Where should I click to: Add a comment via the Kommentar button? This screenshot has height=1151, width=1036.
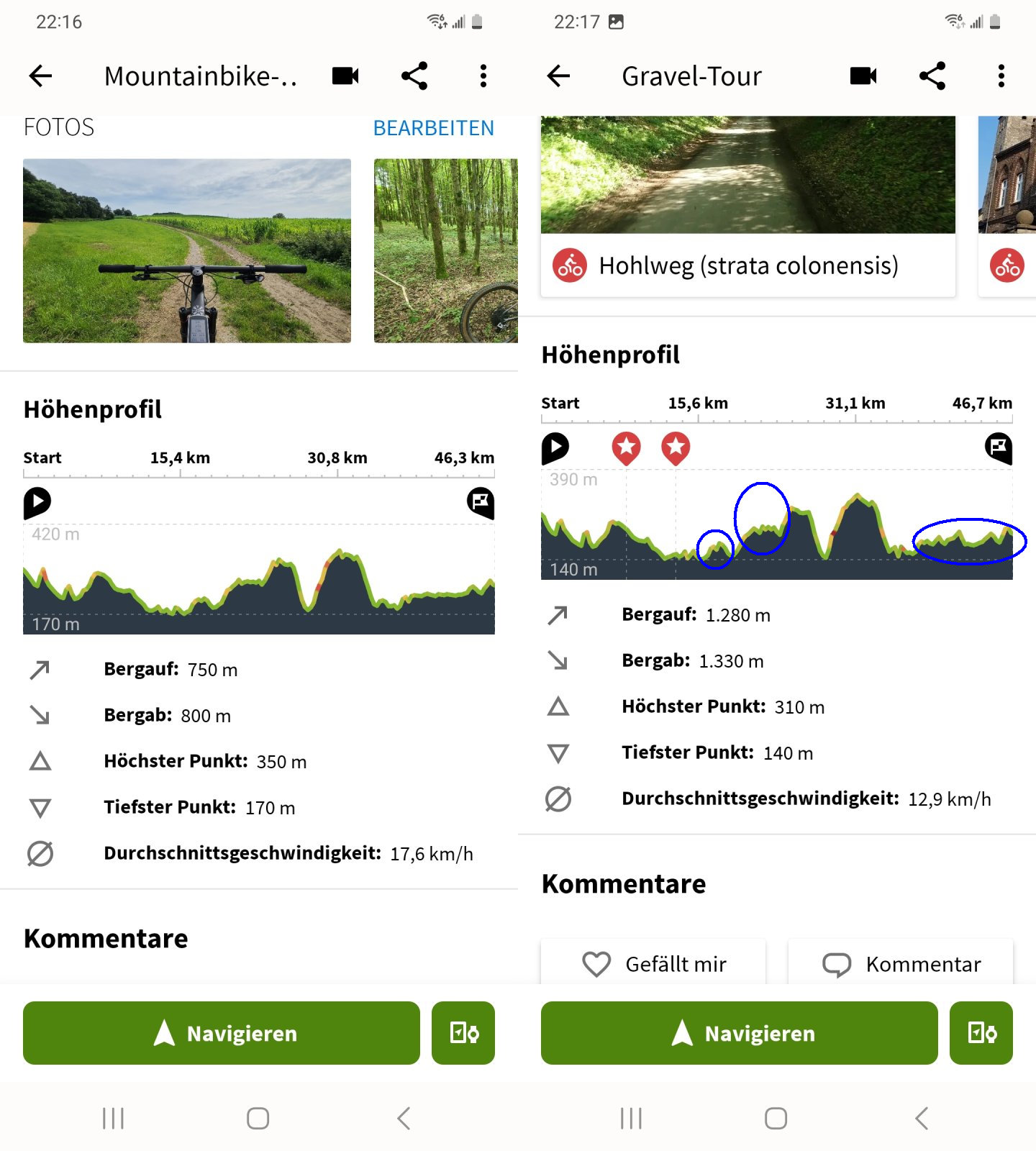coord(901,963)
